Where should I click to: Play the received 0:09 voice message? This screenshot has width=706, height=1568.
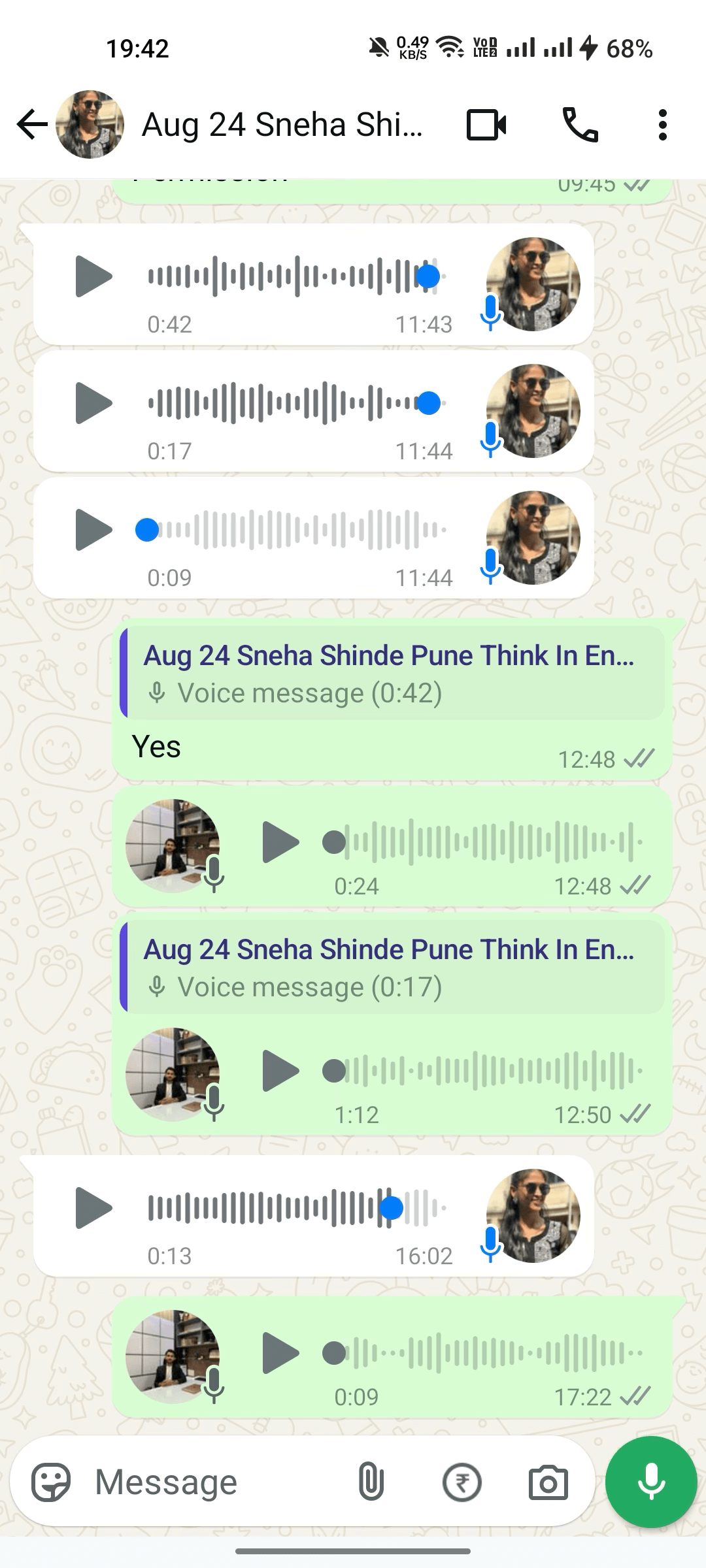pyautogui.click(x=93, y=530)
